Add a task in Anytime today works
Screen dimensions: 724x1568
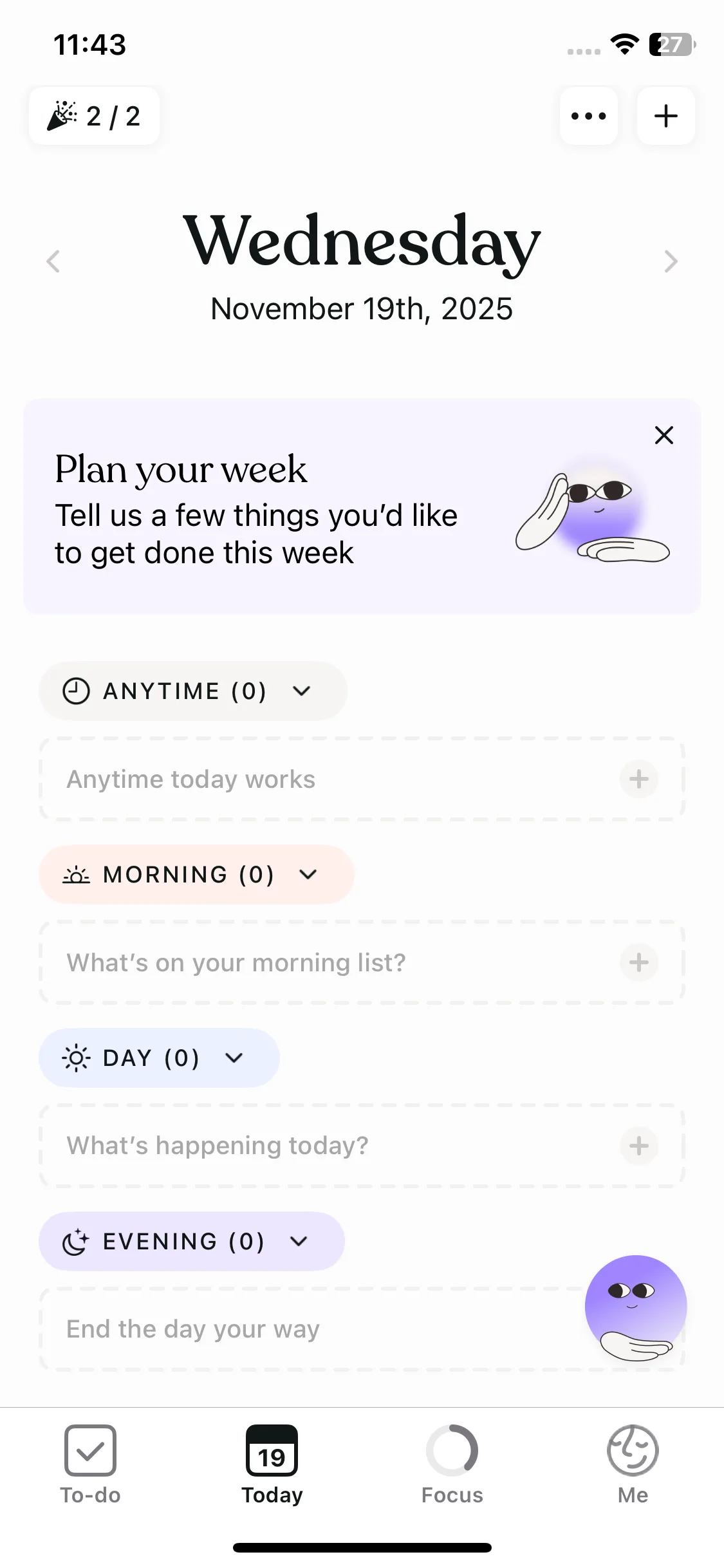point(638,779)
